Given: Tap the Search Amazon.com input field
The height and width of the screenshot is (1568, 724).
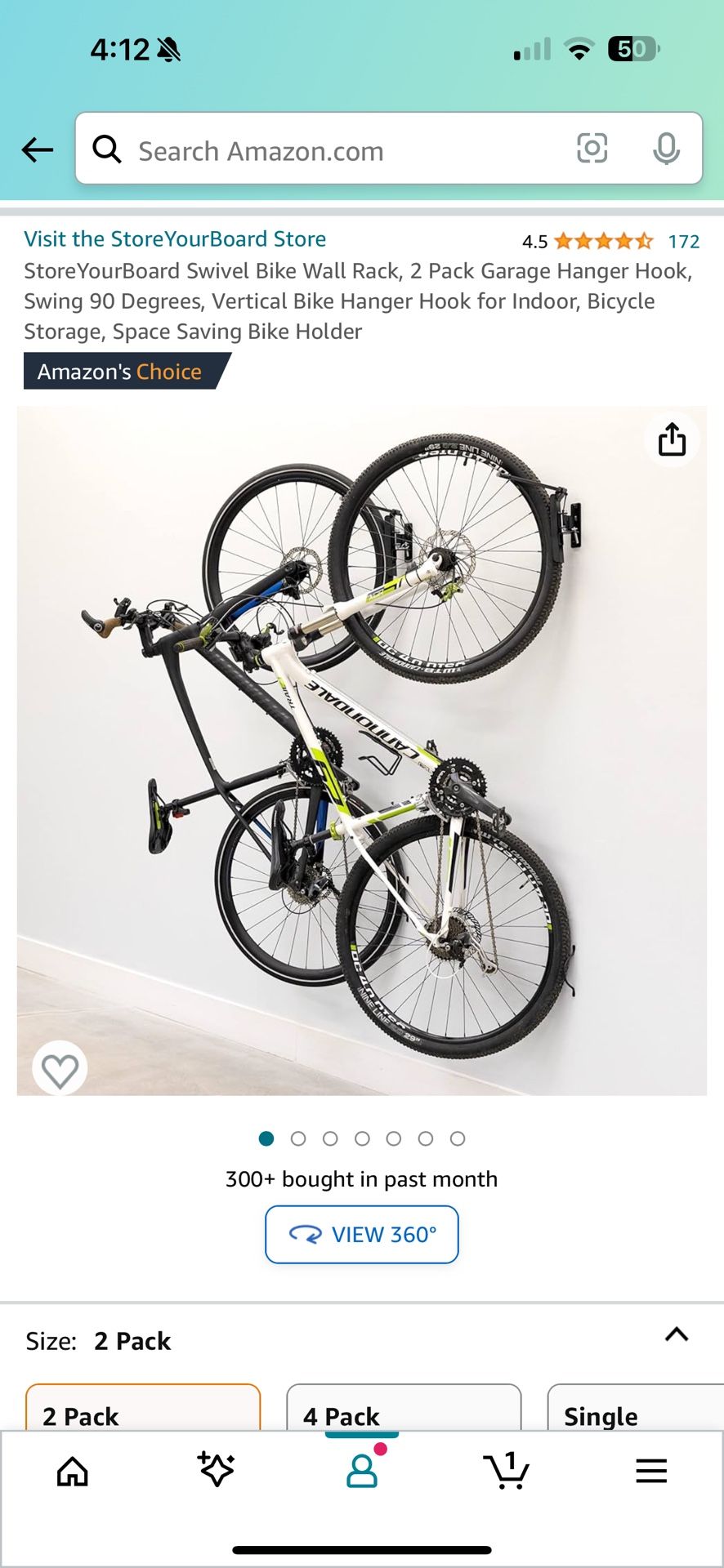Looking at the screenshot, I should coord(327,149).
